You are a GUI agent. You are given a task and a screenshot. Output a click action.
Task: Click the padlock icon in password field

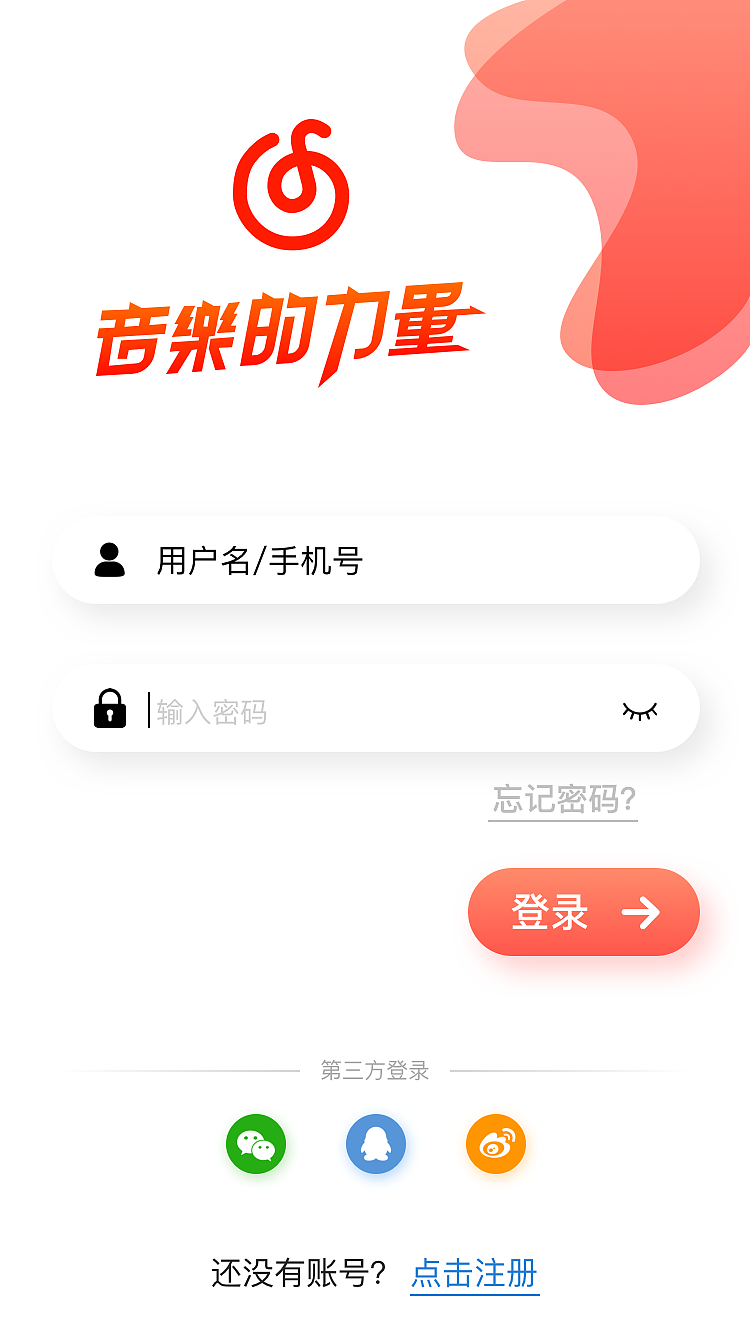(x=110, y=710)
